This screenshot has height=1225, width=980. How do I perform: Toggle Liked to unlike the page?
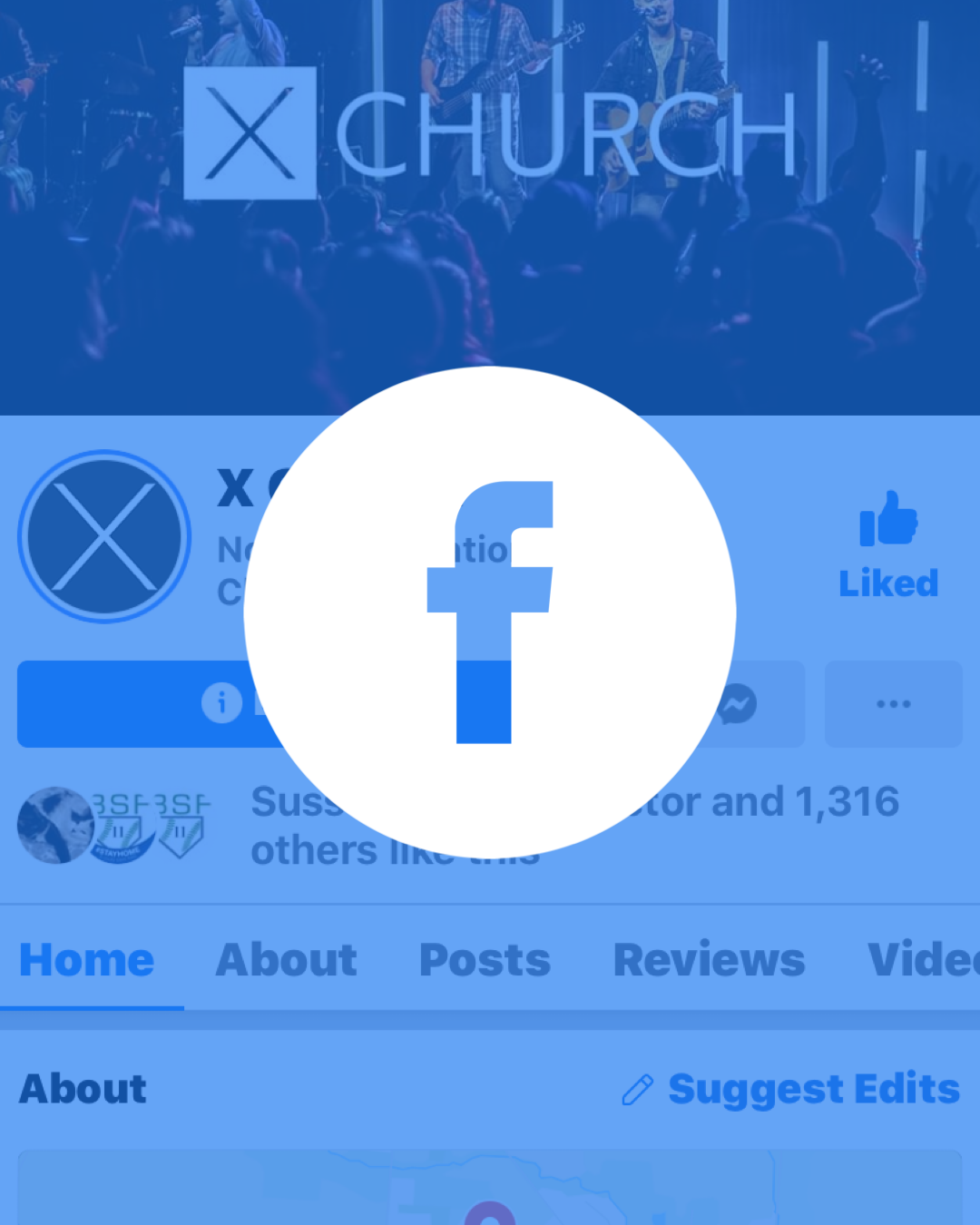[889, 583]
